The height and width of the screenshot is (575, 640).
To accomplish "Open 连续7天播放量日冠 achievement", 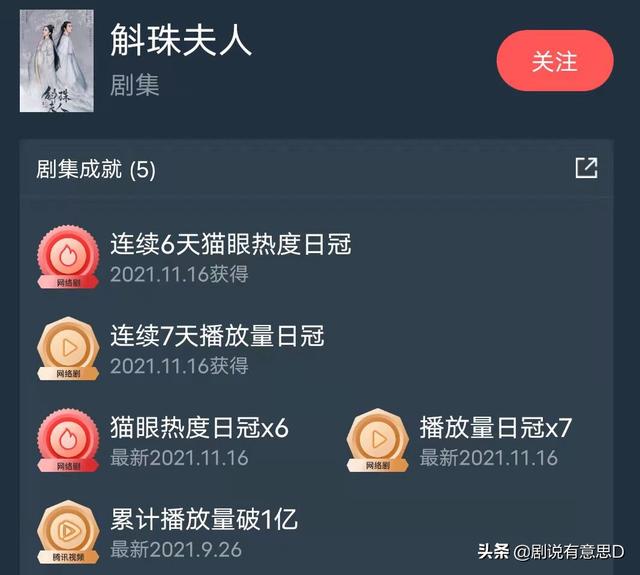I will [x=217, y=335].
